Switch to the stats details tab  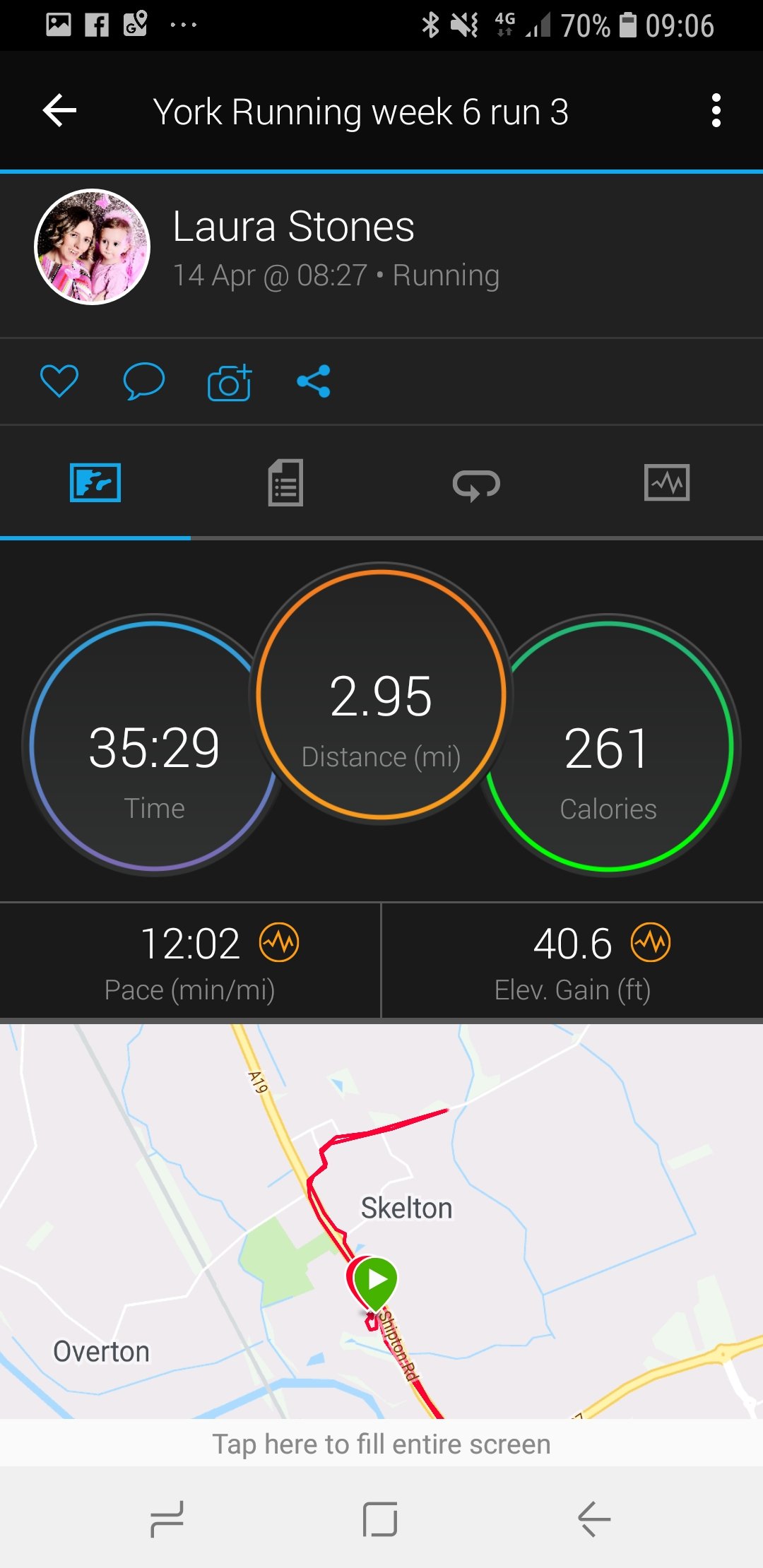[286, 483]
